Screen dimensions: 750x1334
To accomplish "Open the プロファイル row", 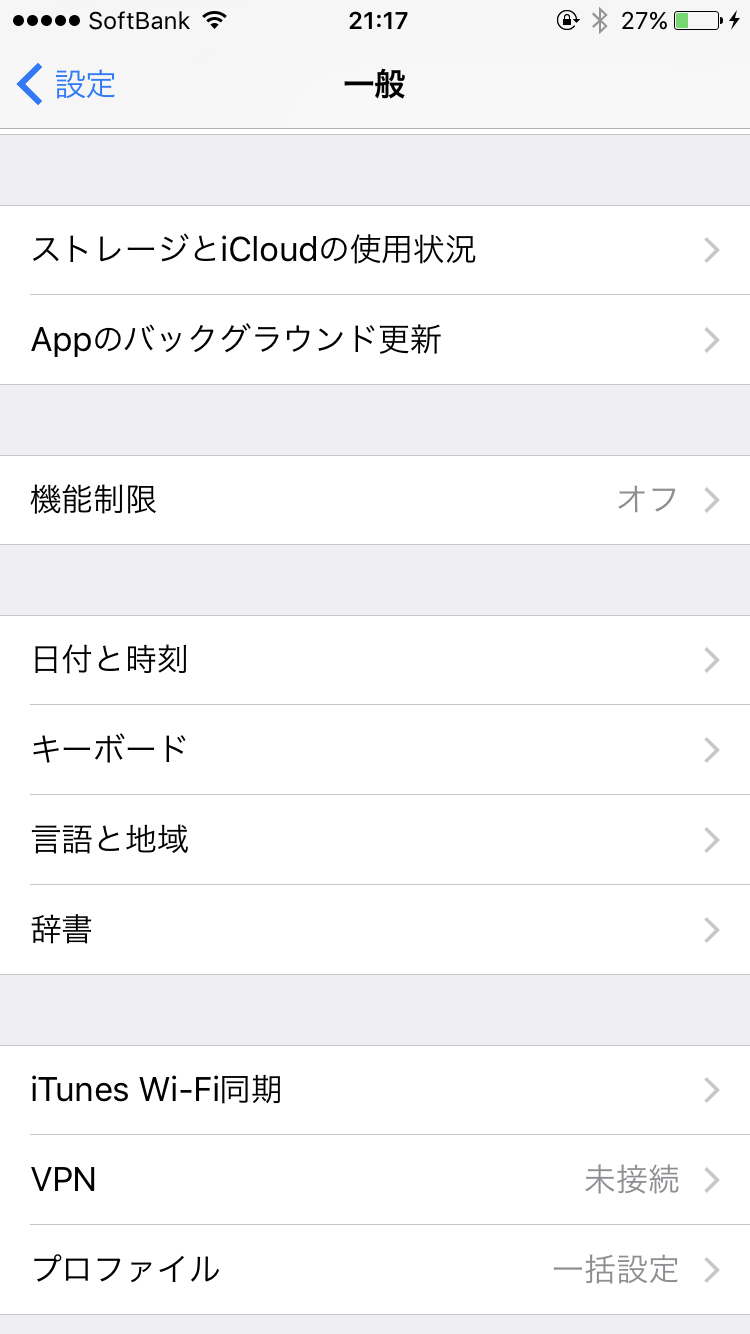I will (375, 1270).
